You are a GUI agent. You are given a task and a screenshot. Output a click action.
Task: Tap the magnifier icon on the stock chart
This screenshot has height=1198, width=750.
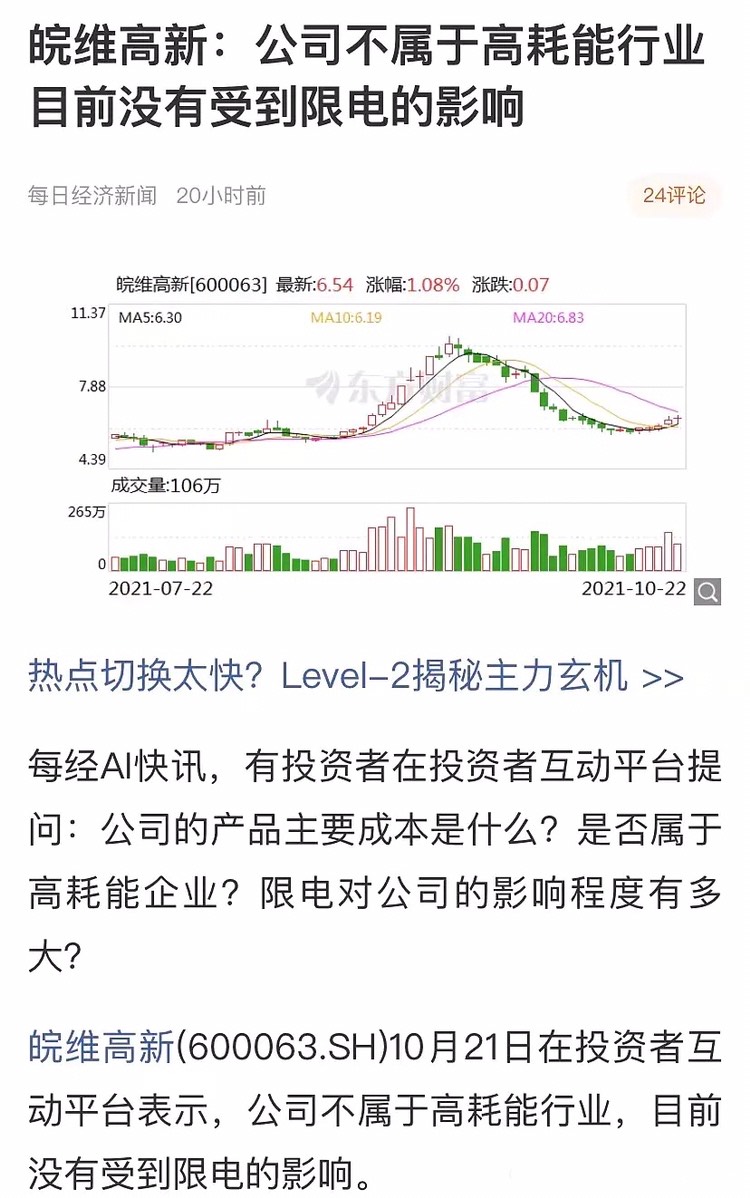(x=707, y=592)
